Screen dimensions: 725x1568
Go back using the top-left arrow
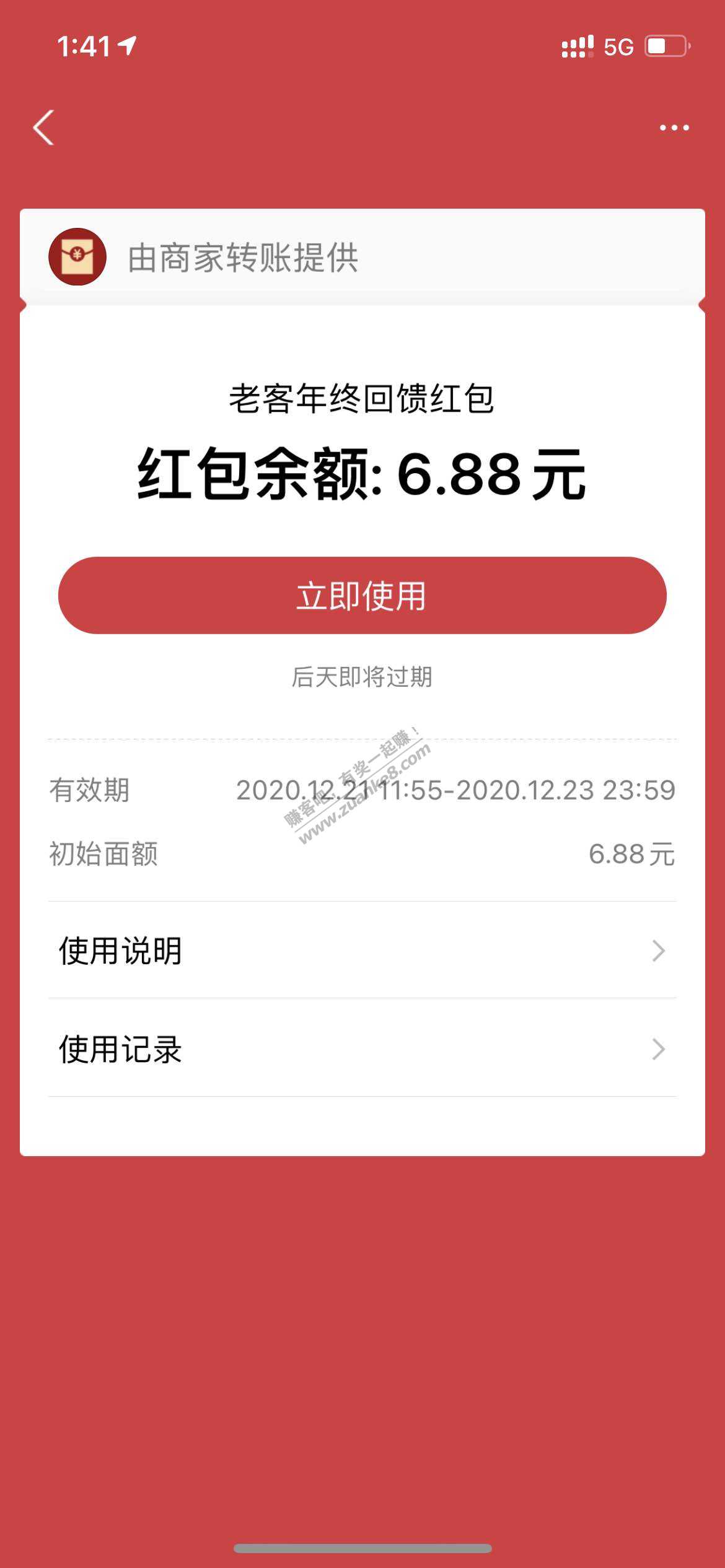(x=43, y=128)
